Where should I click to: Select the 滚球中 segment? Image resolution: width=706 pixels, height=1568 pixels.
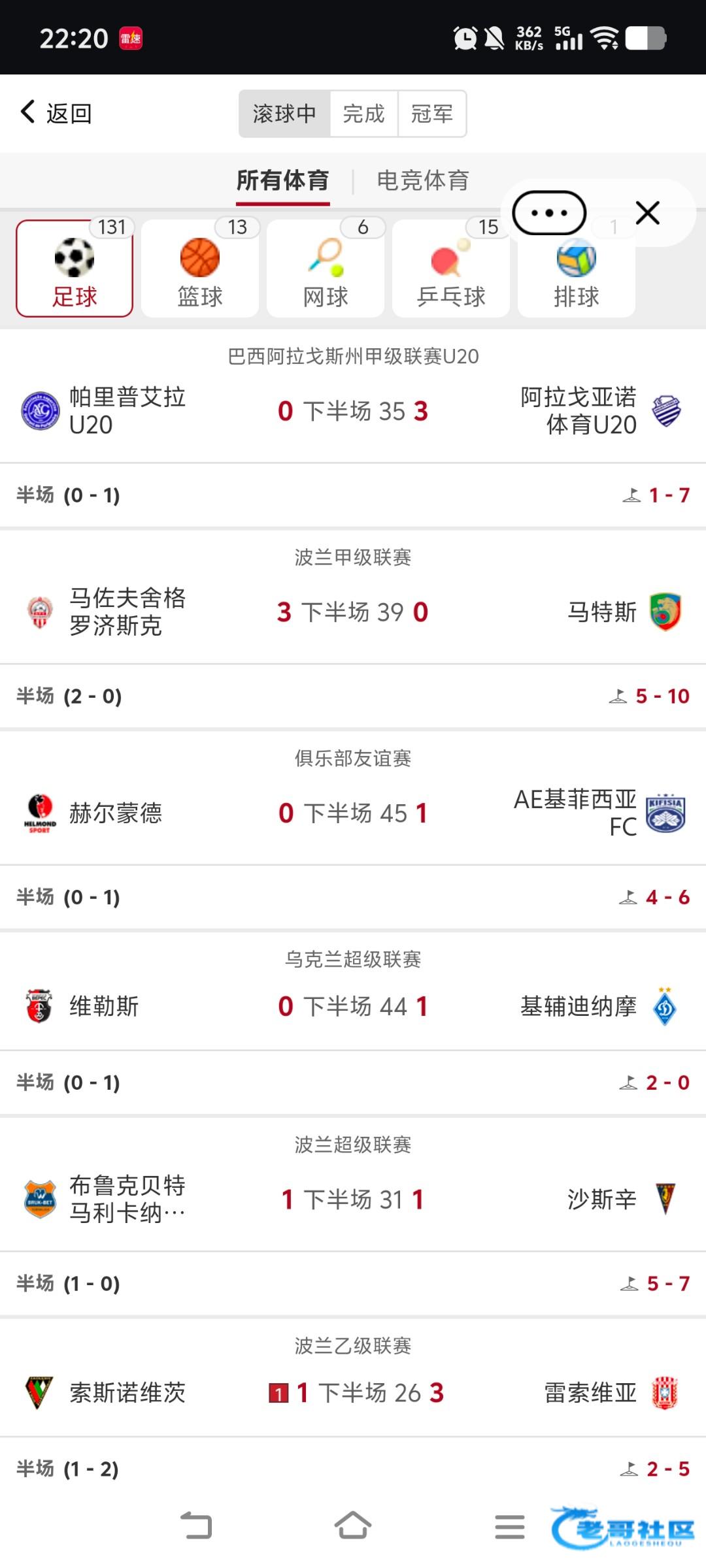point(284,114)
